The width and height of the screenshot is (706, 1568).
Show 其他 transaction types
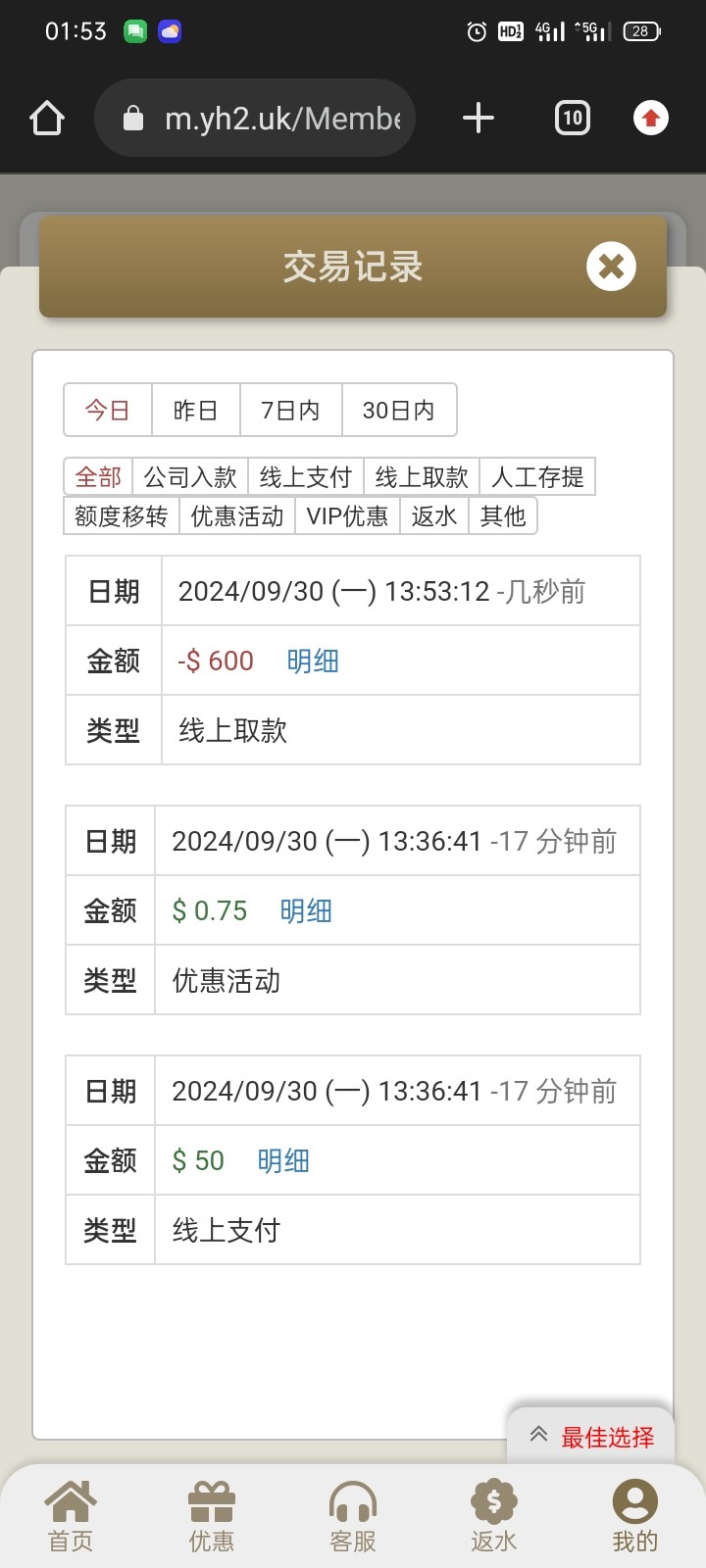pyautogui.click(x=503, y=515)
